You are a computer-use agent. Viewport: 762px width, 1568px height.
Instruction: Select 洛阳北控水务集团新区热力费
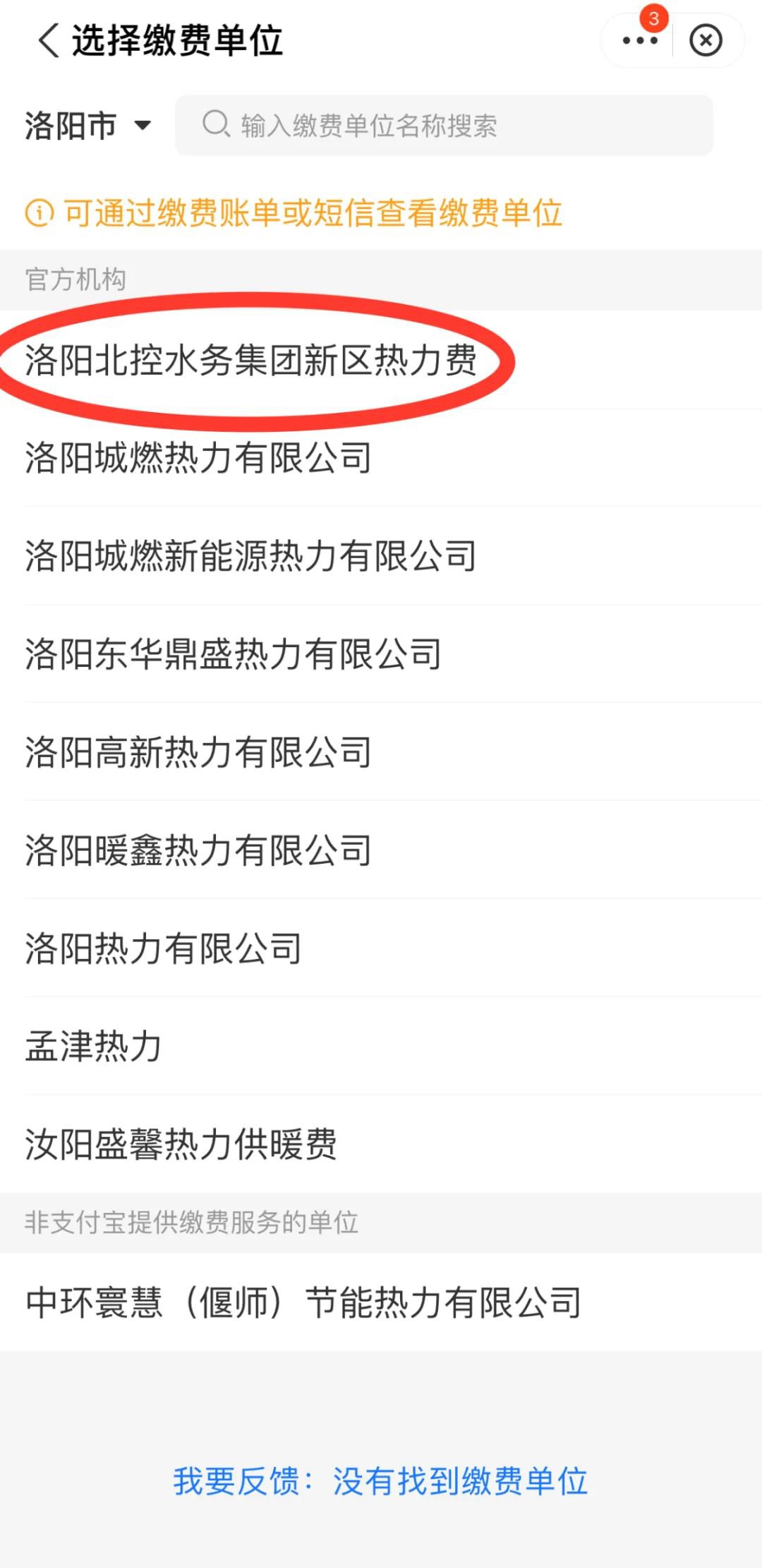[381, 360]
